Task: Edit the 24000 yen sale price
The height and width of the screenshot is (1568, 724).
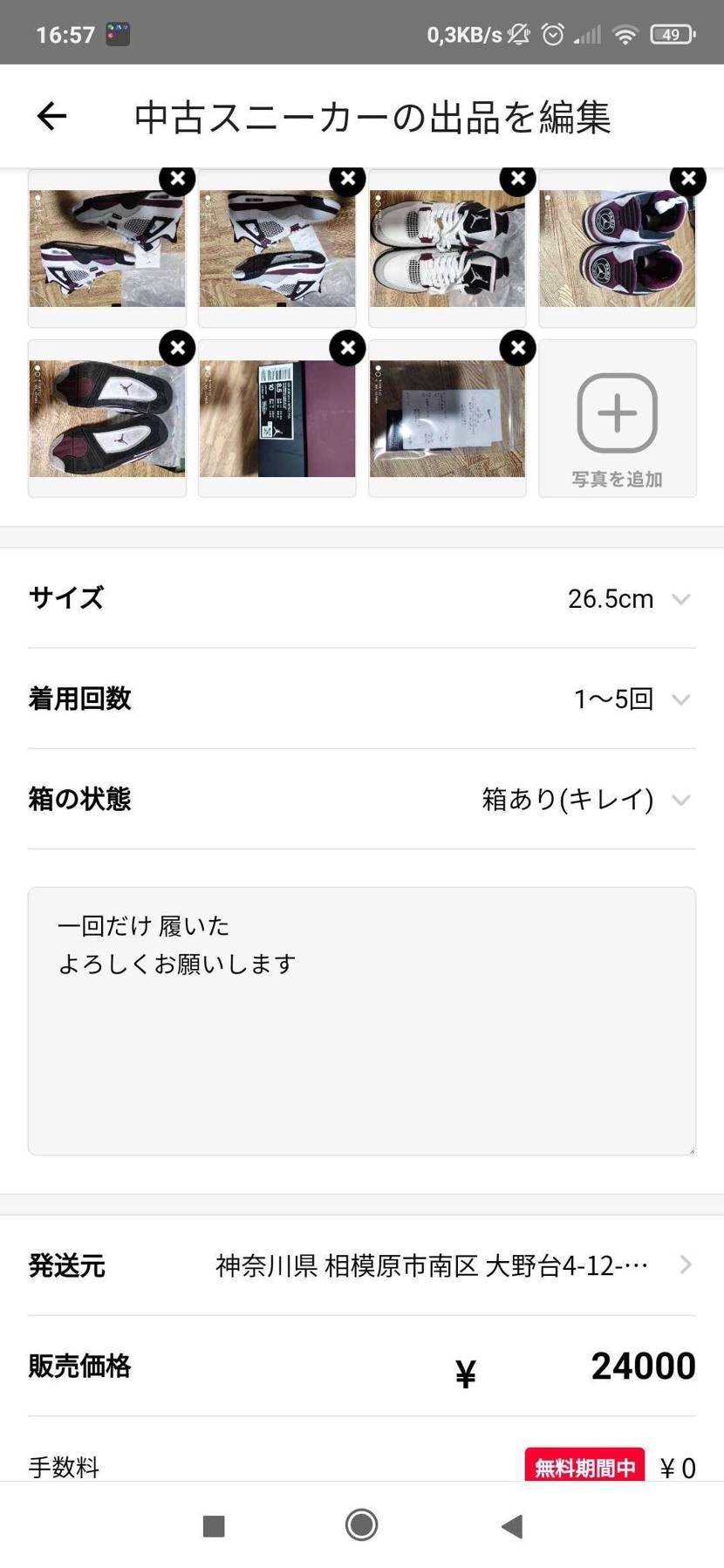Action: [x=643, y=1366]
